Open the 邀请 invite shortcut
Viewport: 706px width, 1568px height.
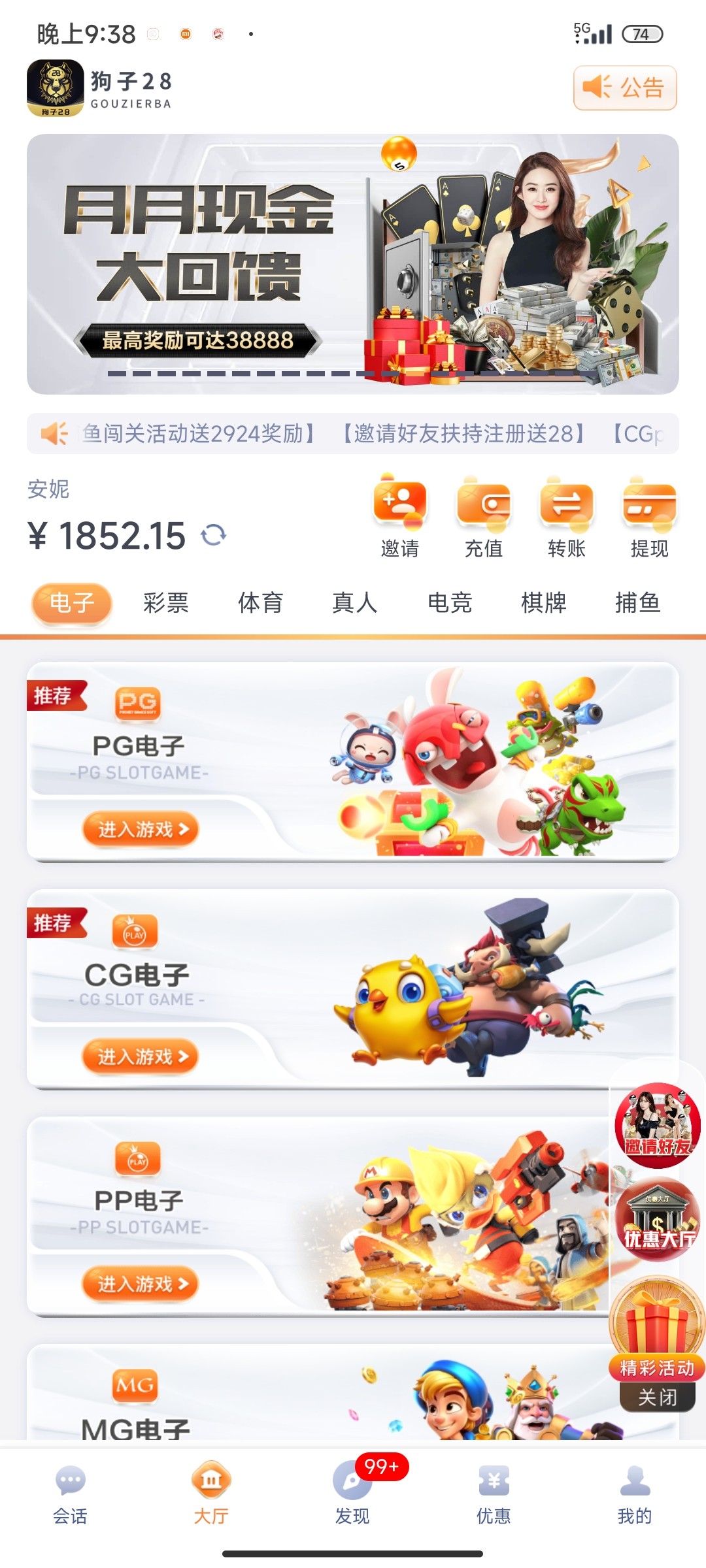[399, 516]
